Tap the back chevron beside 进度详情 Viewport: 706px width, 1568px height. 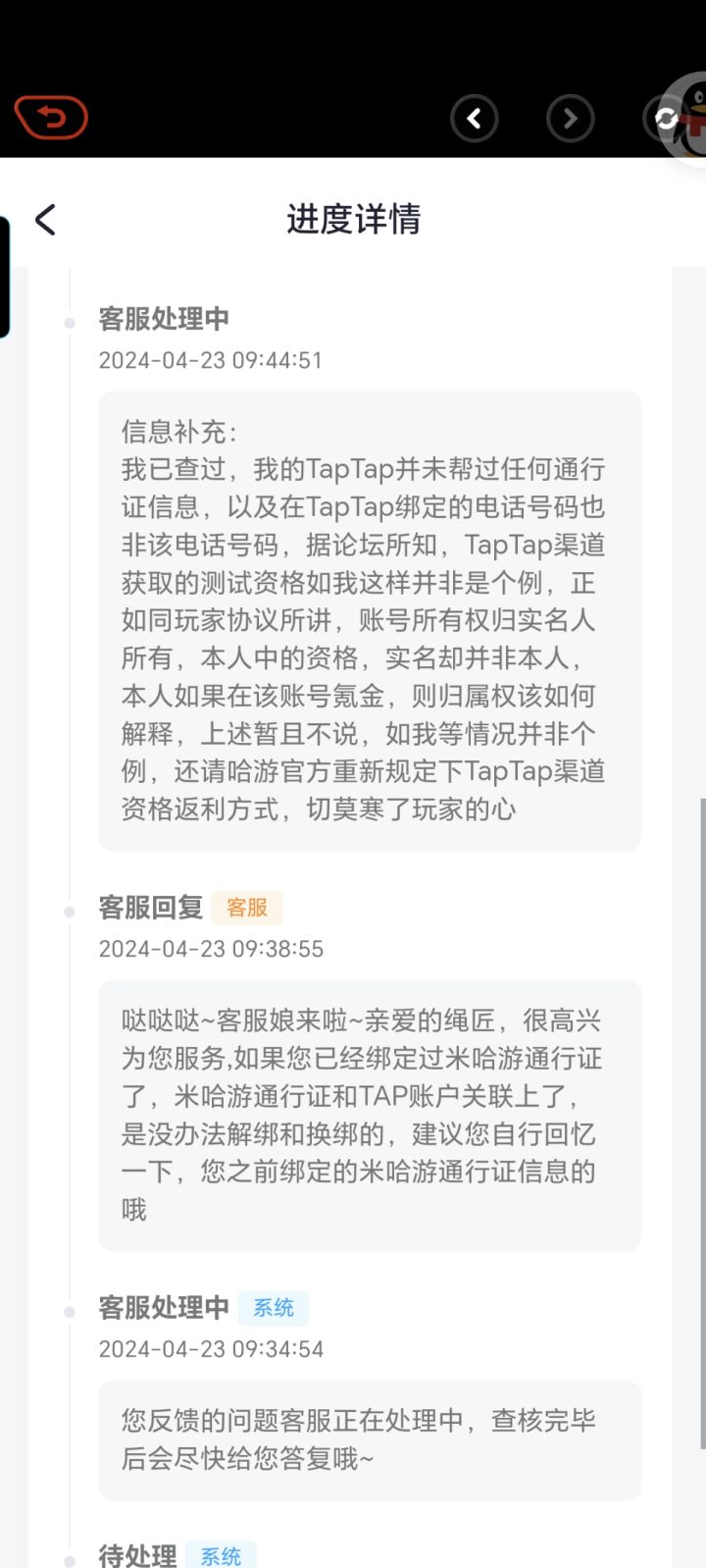45,220
